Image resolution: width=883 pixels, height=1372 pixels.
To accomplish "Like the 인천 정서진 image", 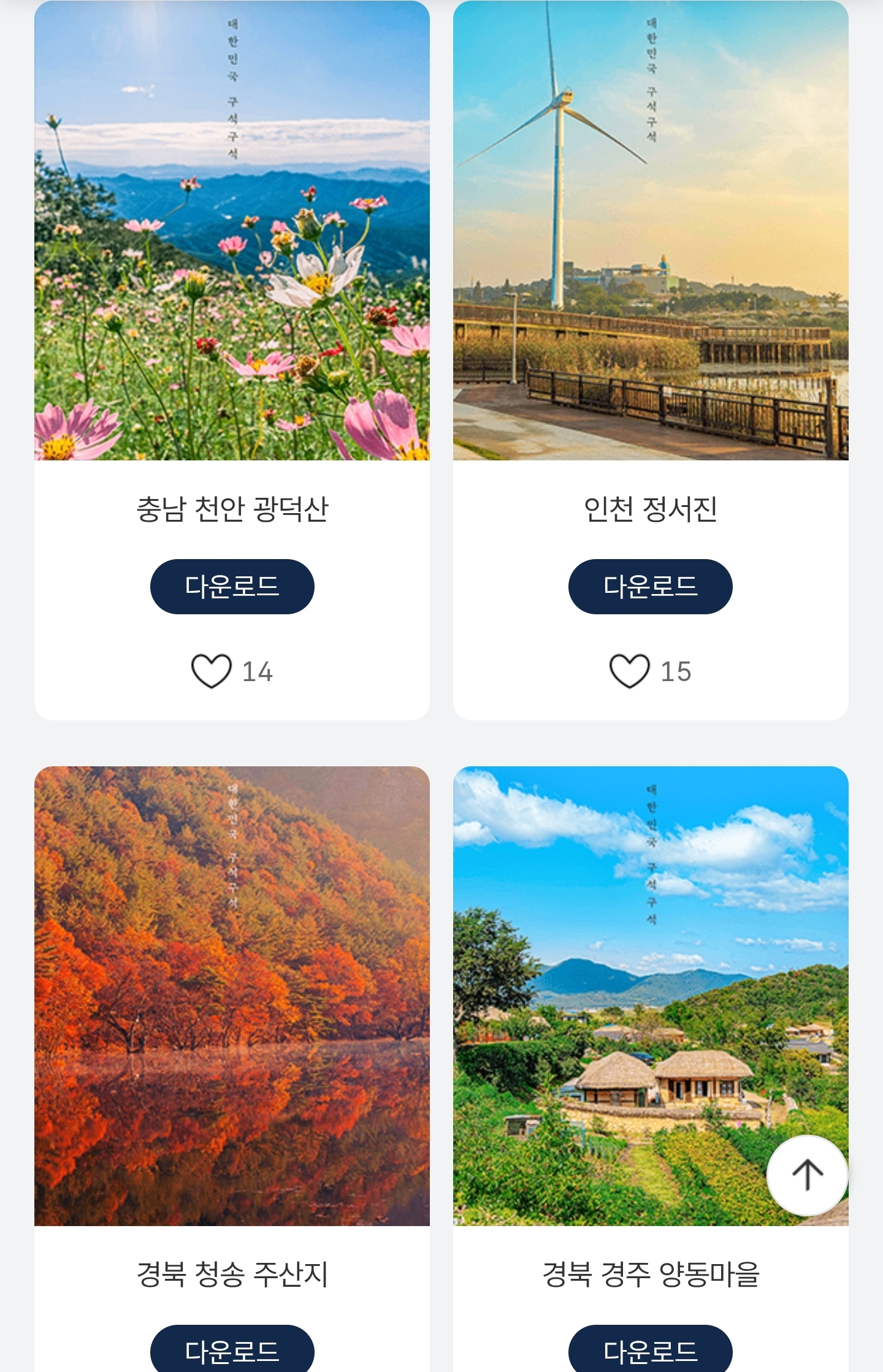I will click(630, 671).
